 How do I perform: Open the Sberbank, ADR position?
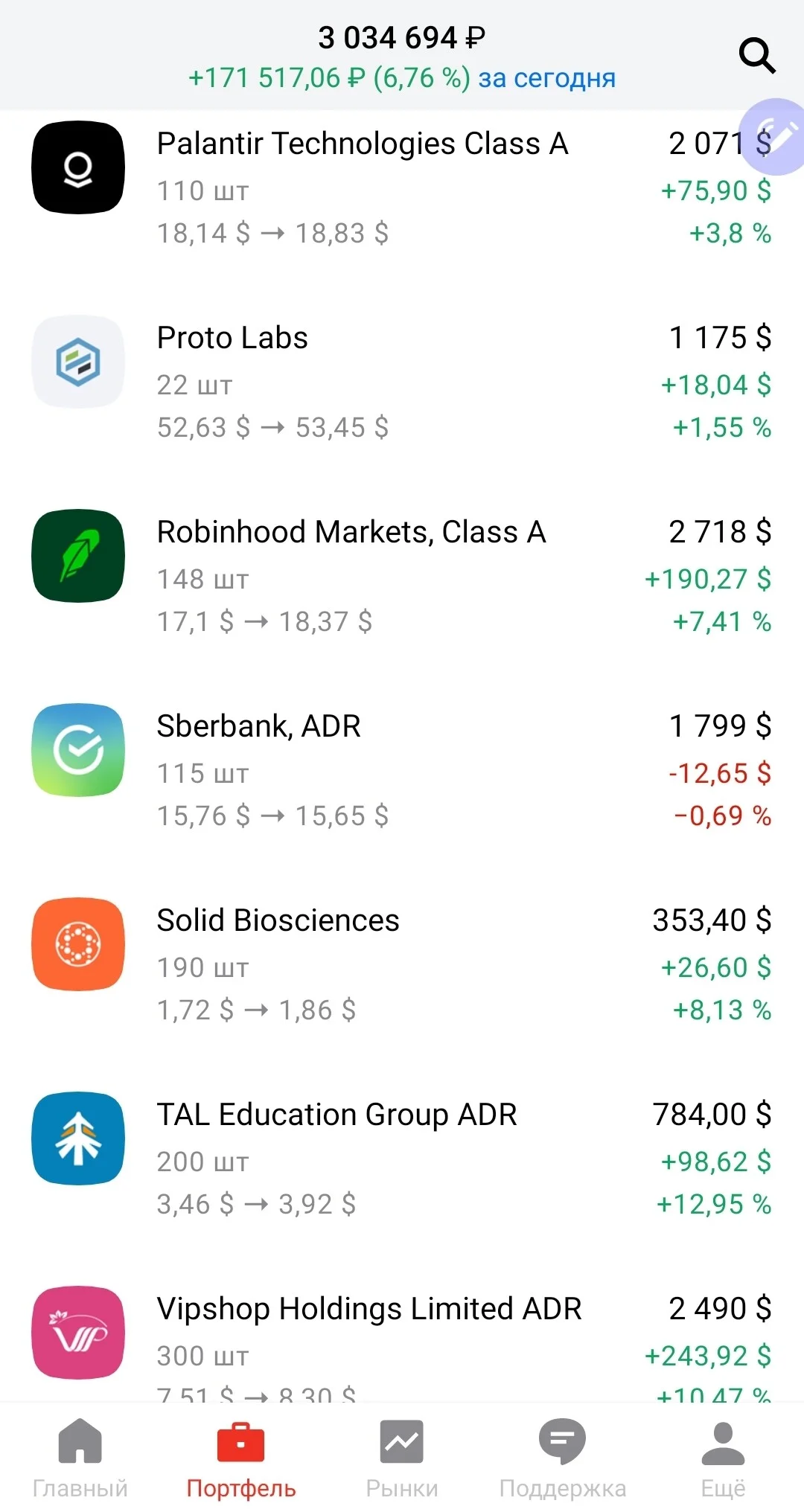coord(402,770)
